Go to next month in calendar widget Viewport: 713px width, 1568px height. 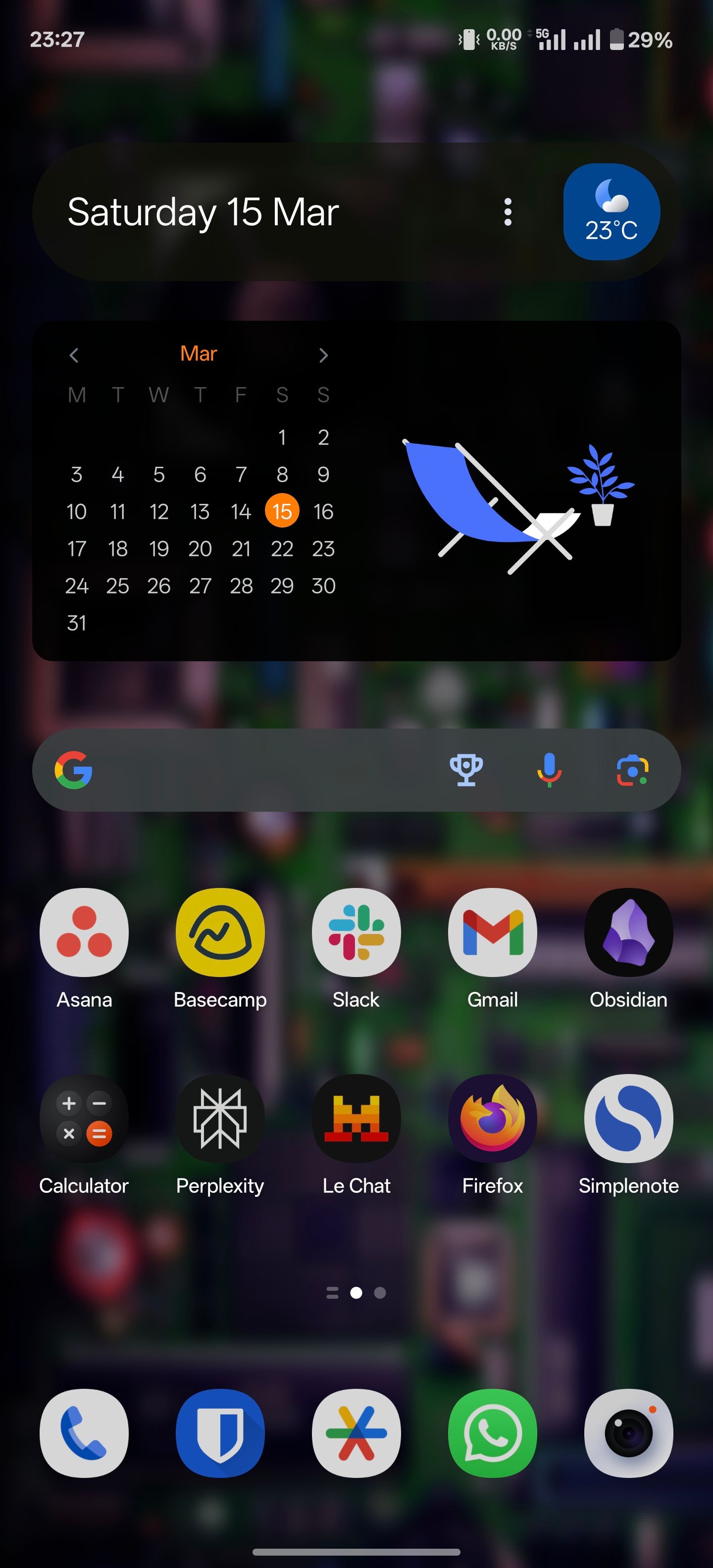coord(323,355)
